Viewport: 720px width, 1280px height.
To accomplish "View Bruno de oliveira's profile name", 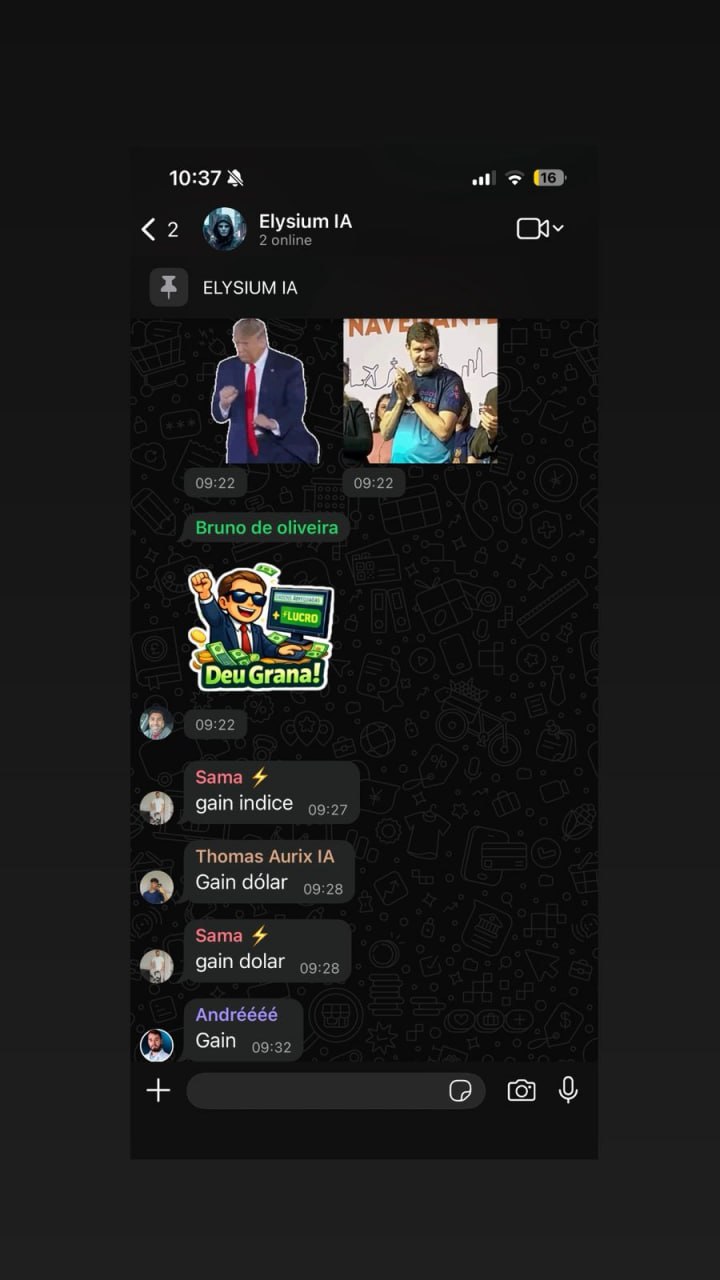I will point(266,528).
